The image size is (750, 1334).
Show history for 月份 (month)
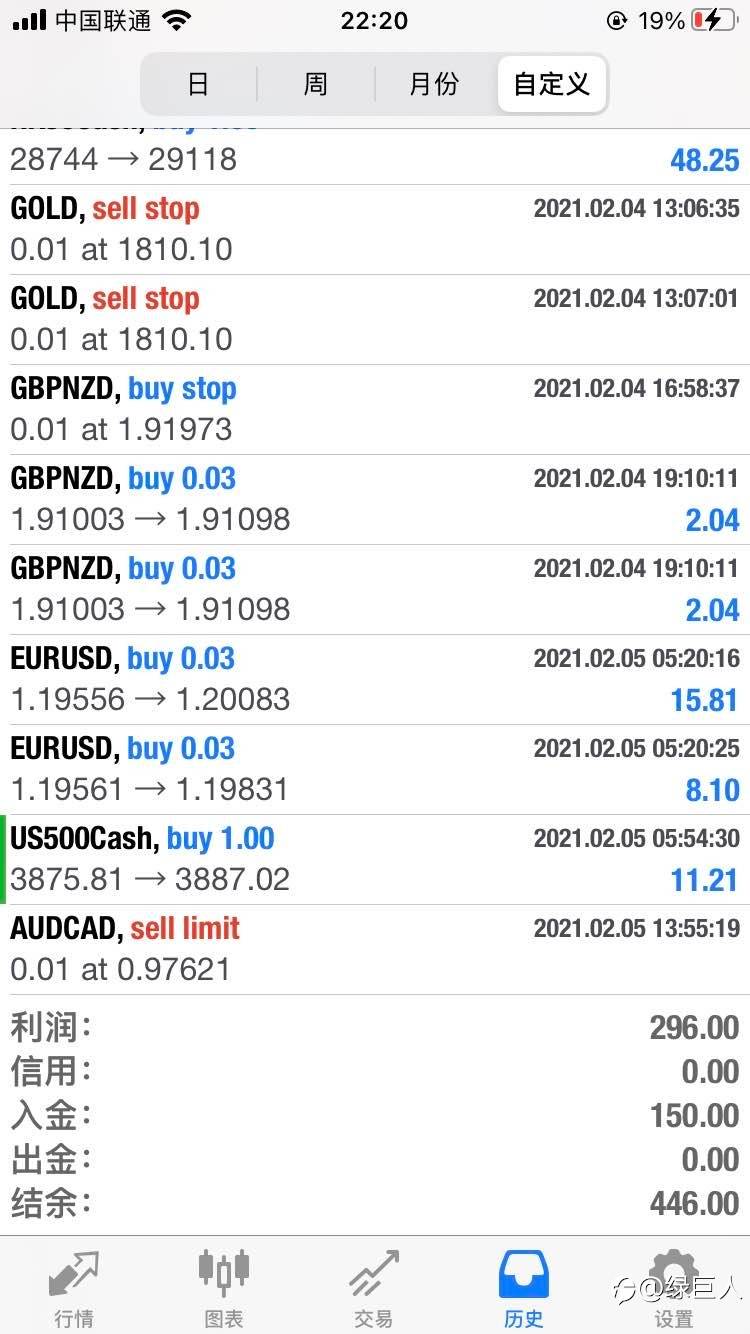coord(434,84)
